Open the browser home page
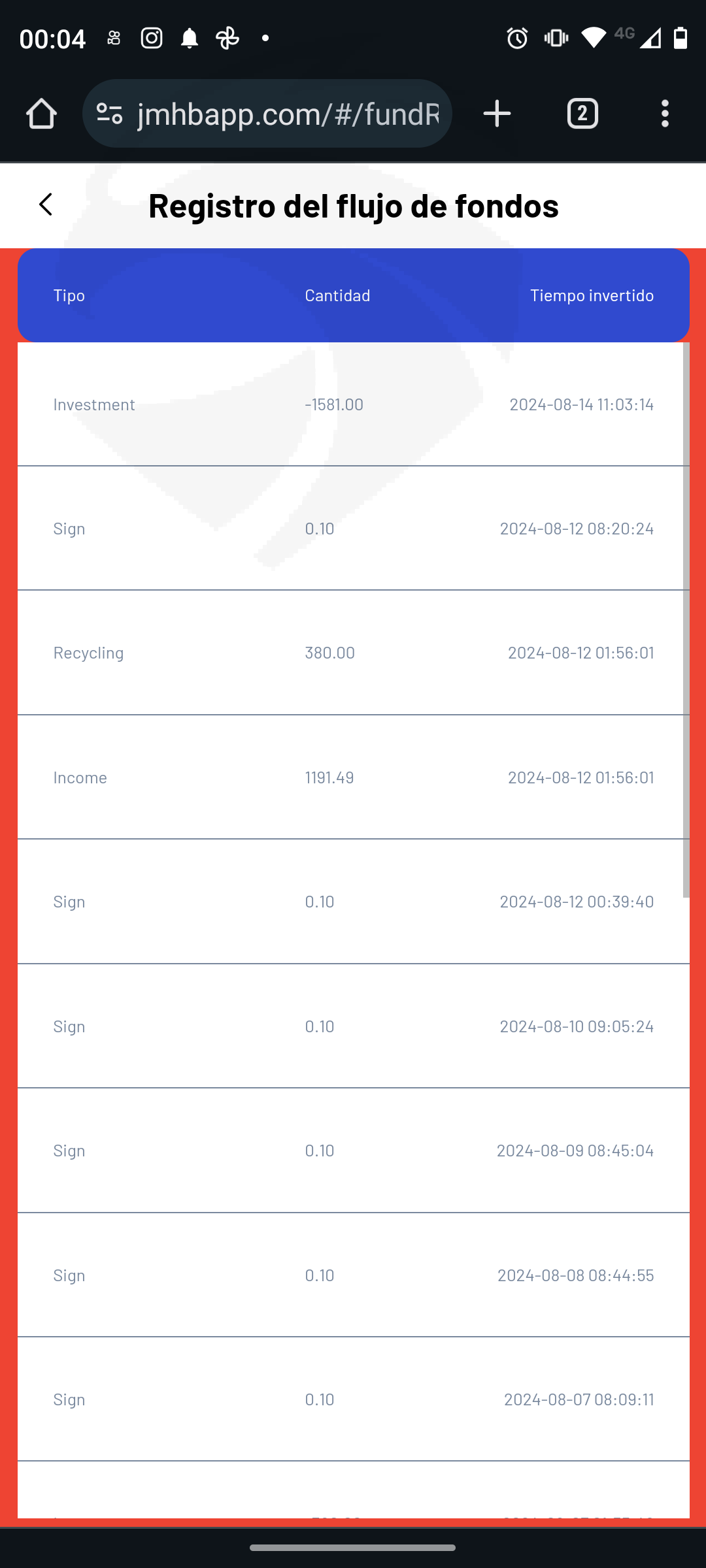706x1568 pixels. coord(41,114)
